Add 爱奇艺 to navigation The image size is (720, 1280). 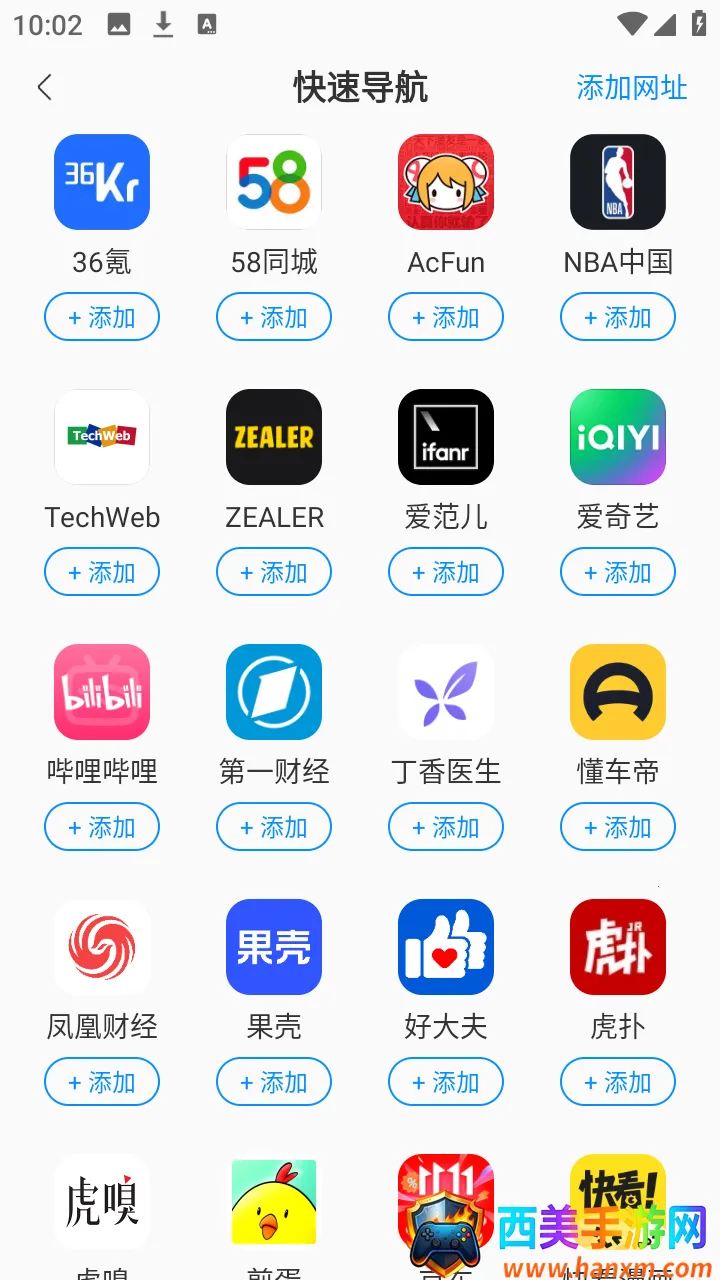(x=618, y=573)
